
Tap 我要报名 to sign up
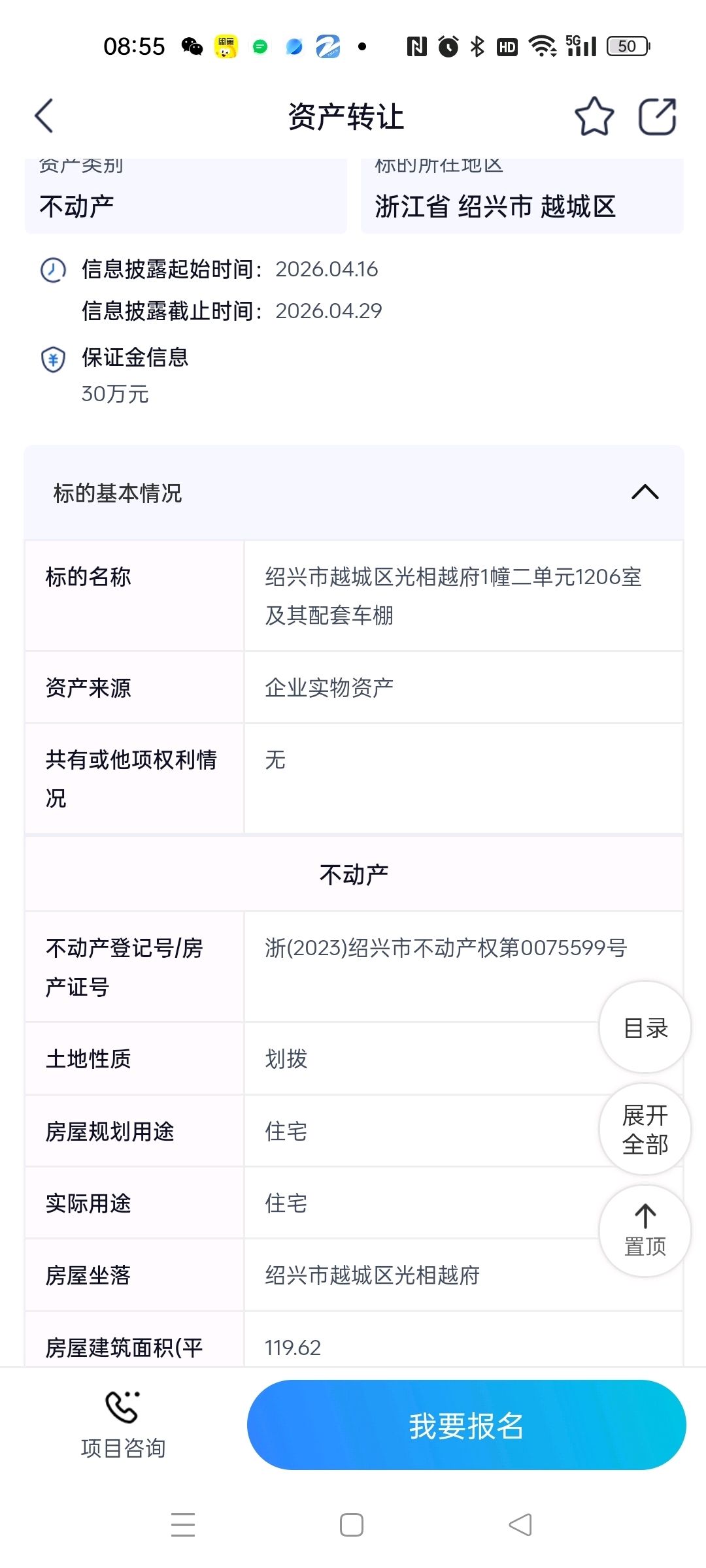coord(466,1425)
